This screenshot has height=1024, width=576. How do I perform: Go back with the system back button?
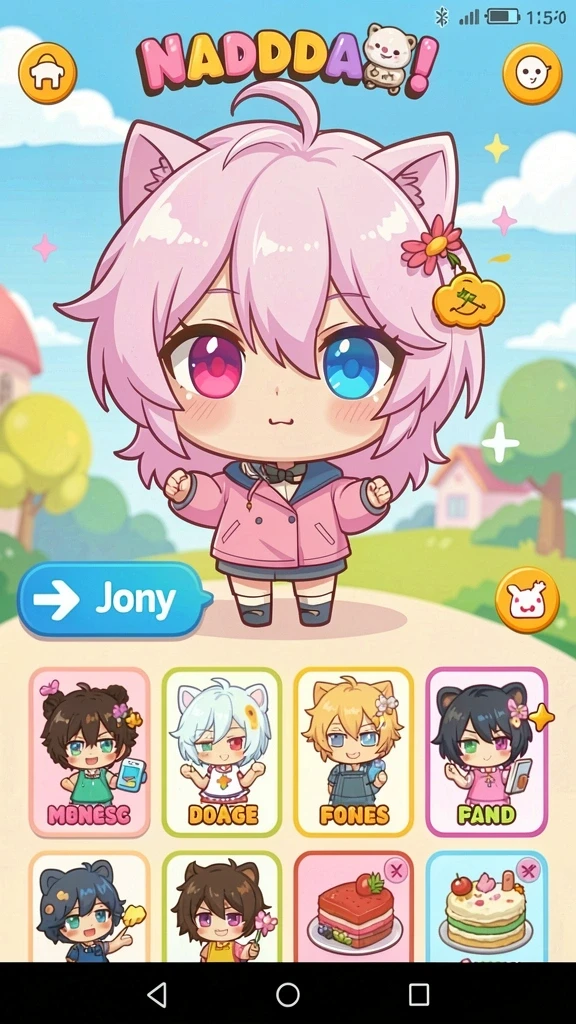click(157, 995)
